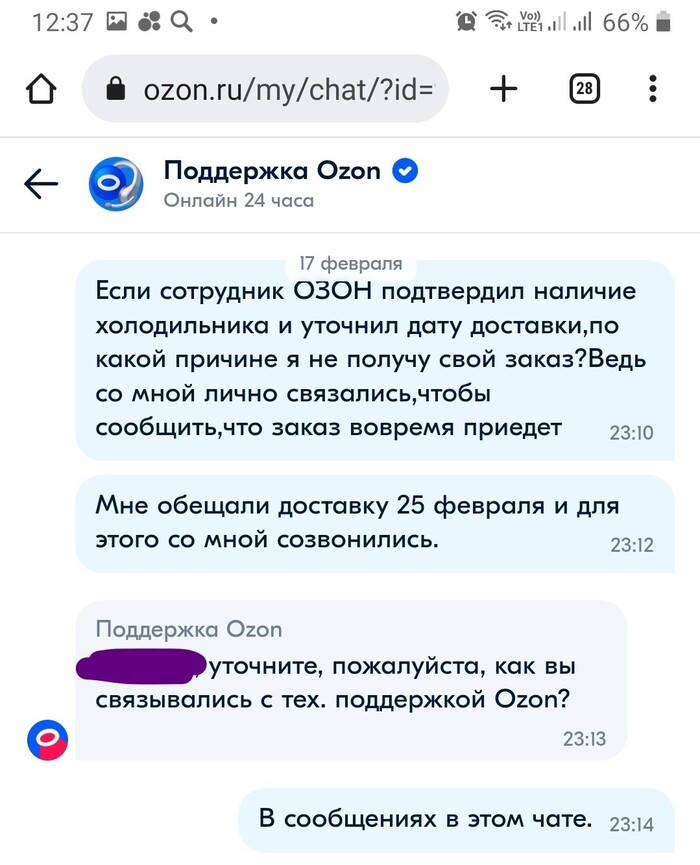Open the browser overflow menu
Screen dimensions: 700x865
coord(653,90)
